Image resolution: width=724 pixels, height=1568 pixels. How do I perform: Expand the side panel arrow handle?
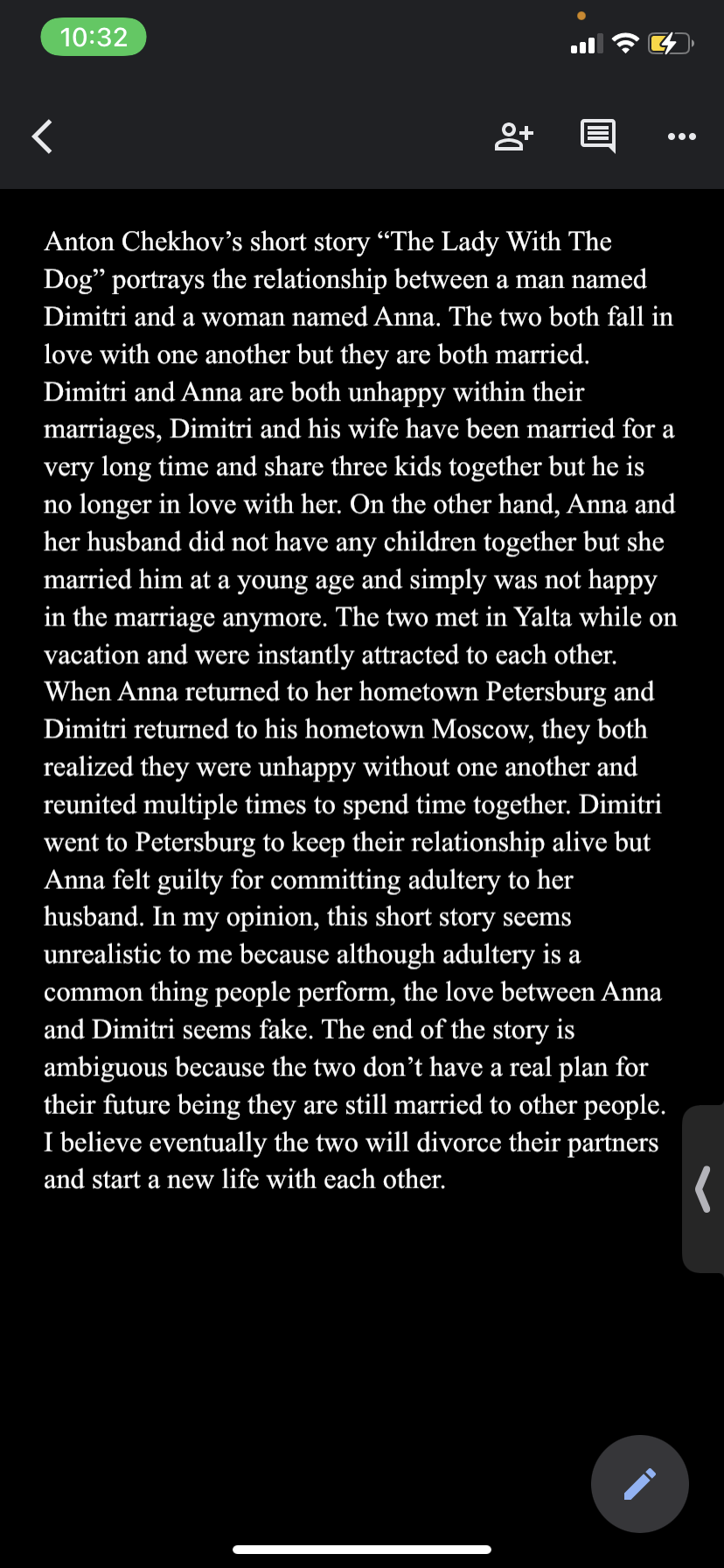click(703, 1188)
